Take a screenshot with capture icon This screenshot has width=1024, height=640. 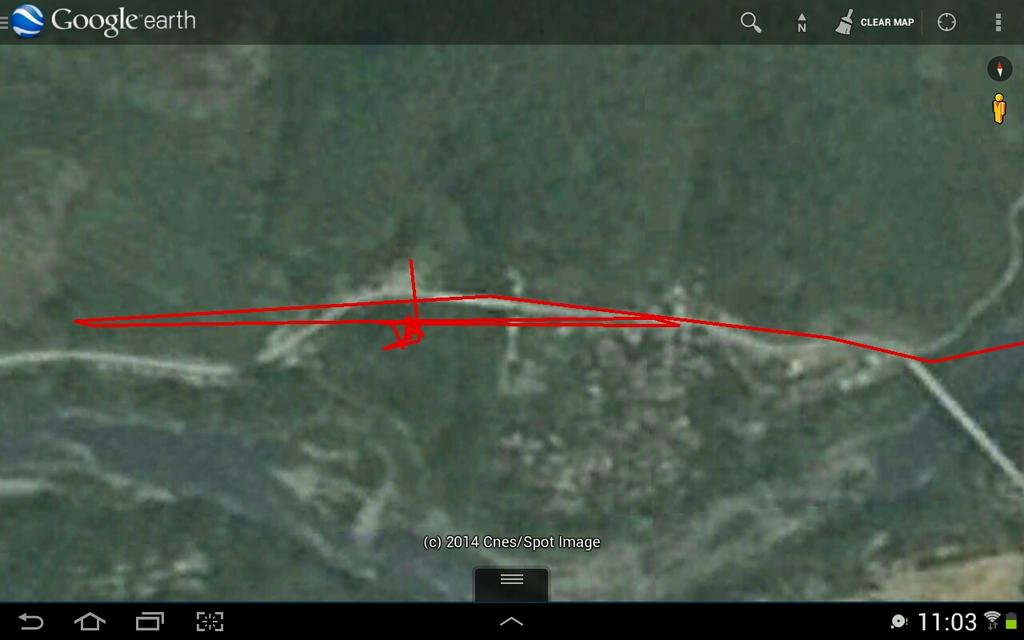click(x=209, y=622)
